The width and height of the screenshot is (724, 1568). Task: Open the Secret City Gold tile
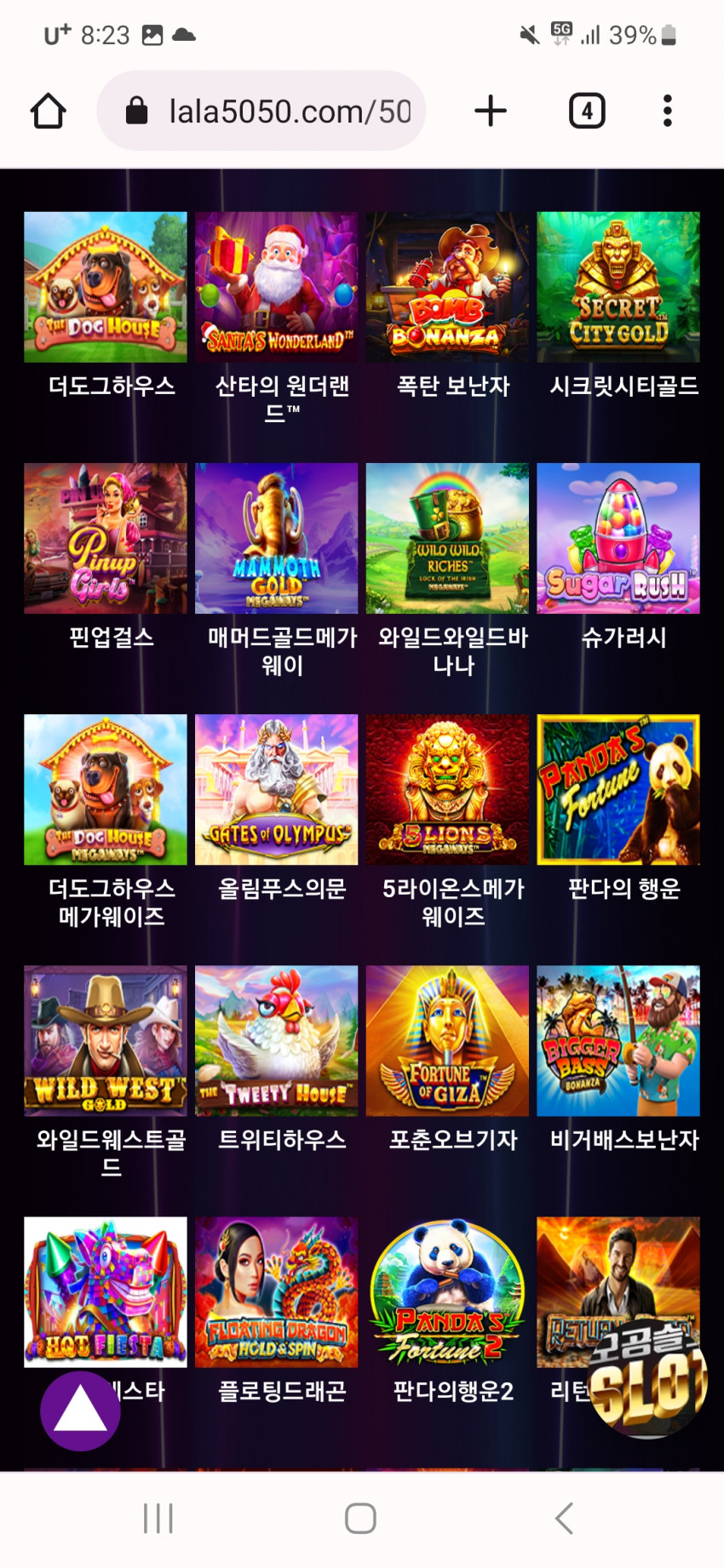[618, 287]
